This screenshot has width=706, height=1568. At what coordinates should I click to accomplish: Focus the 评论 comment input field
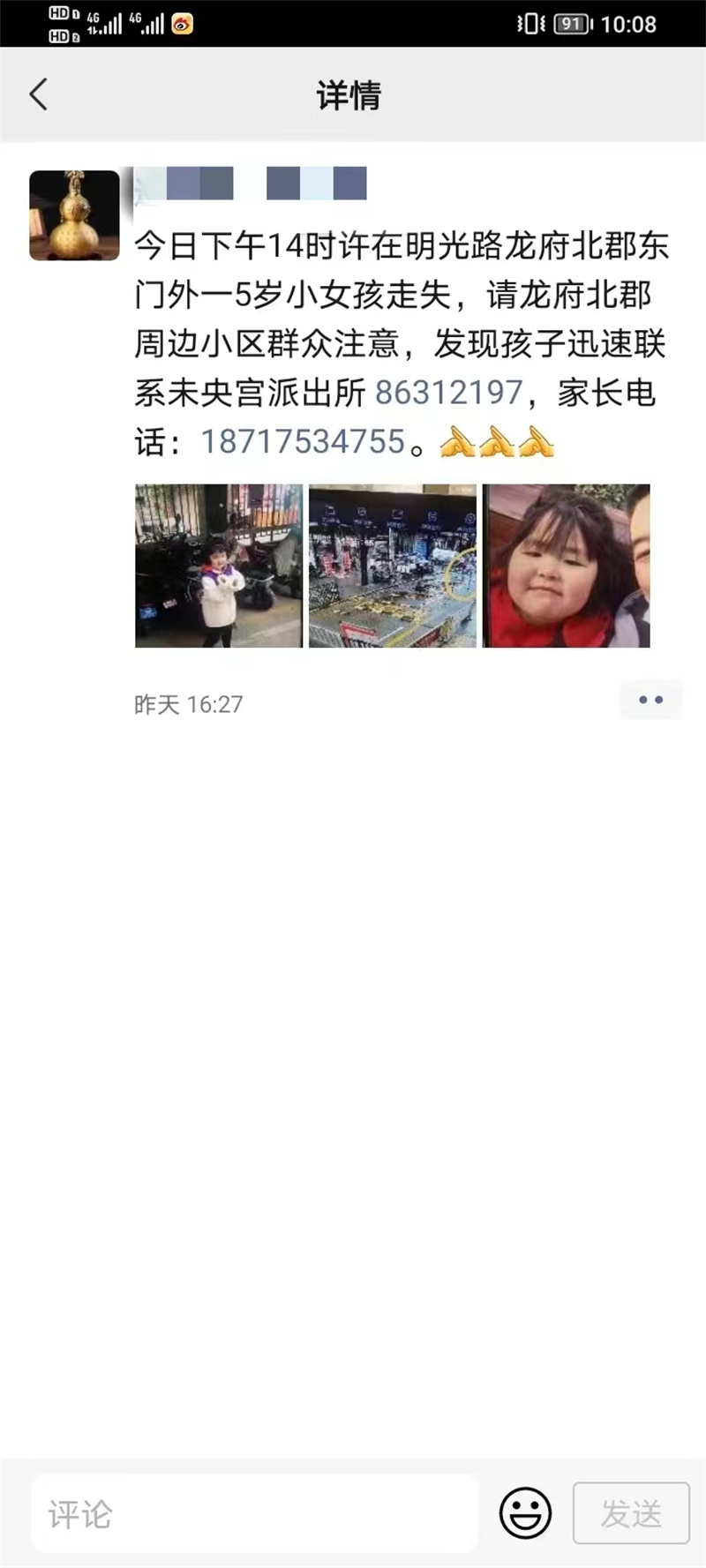pyautogui.click(x=254, y=1513)
